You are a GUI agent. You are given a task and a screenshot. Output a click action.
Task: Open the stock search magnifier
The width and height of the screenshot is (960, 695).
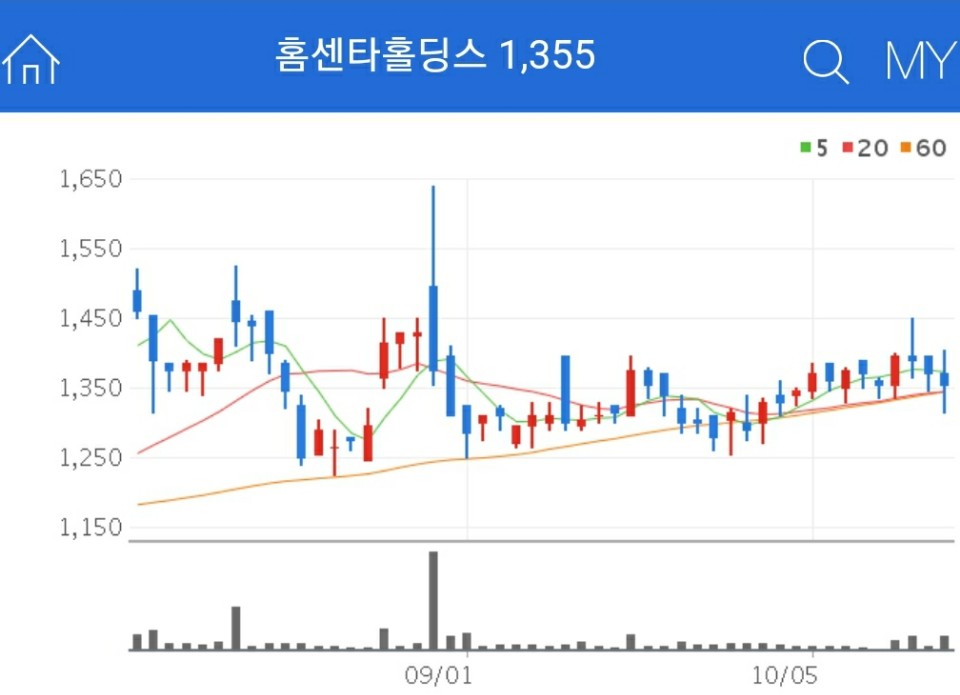825,62
